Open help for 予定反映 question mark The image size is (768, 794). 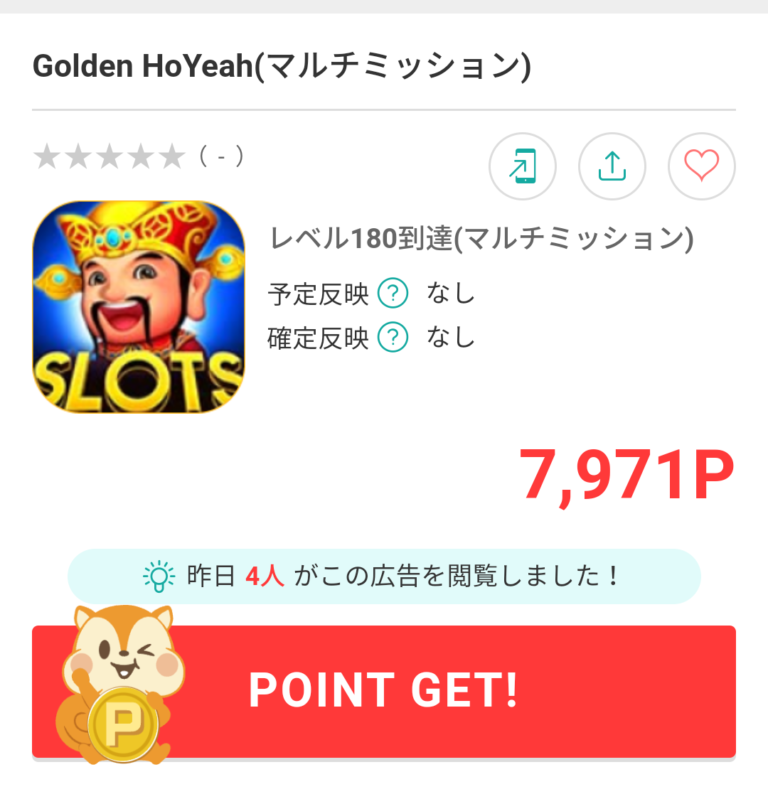click(x=394, y=293)
